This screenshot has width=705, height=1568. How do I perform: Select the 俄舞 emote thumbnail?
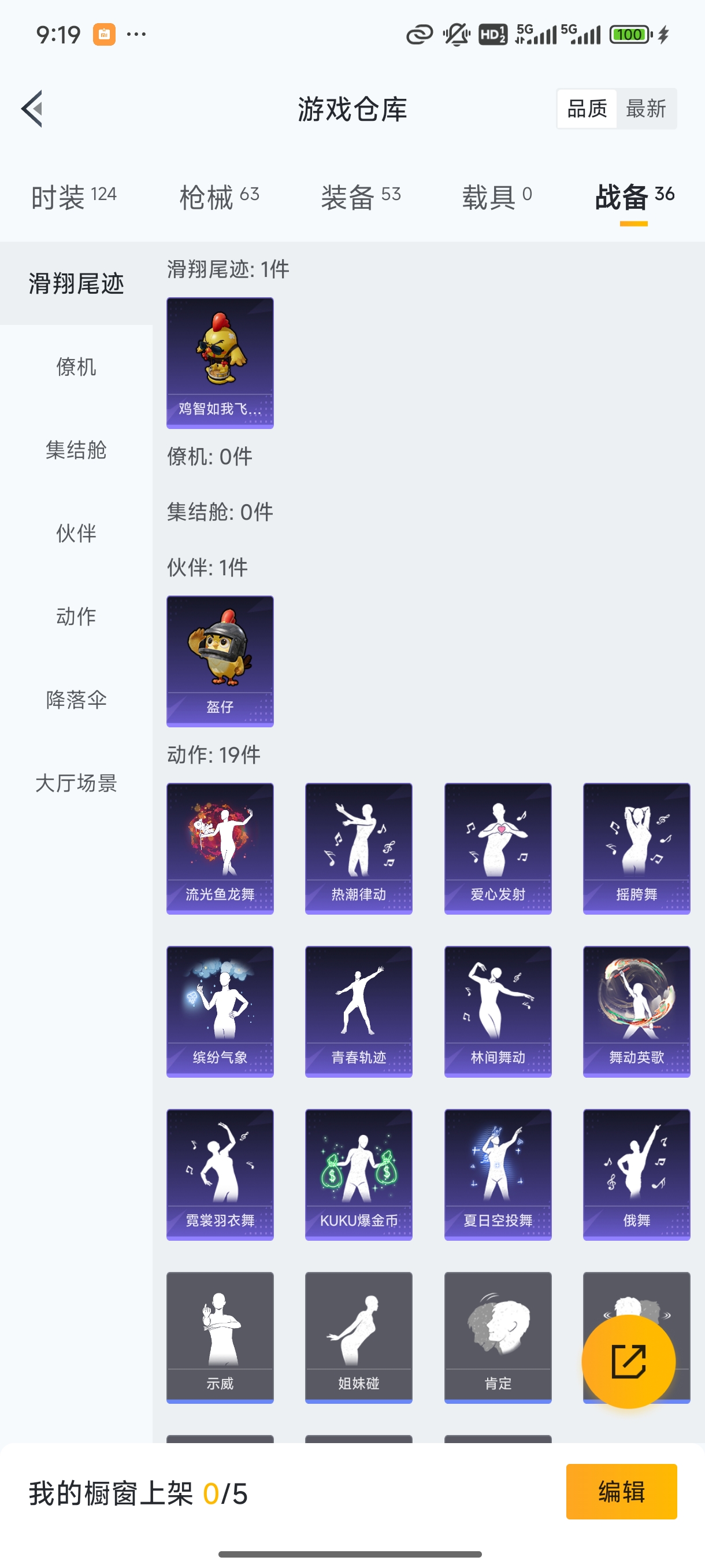coord(636,1174)
